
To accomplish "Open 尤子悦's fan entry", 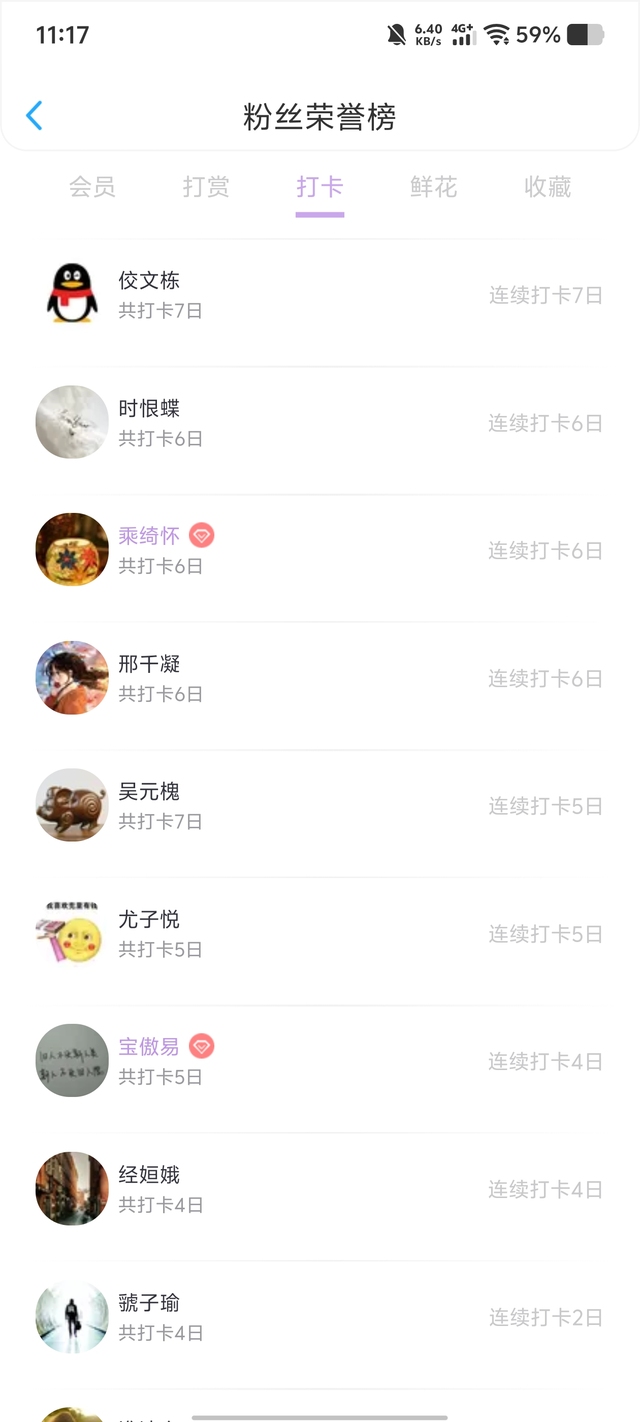I will 320,934.
